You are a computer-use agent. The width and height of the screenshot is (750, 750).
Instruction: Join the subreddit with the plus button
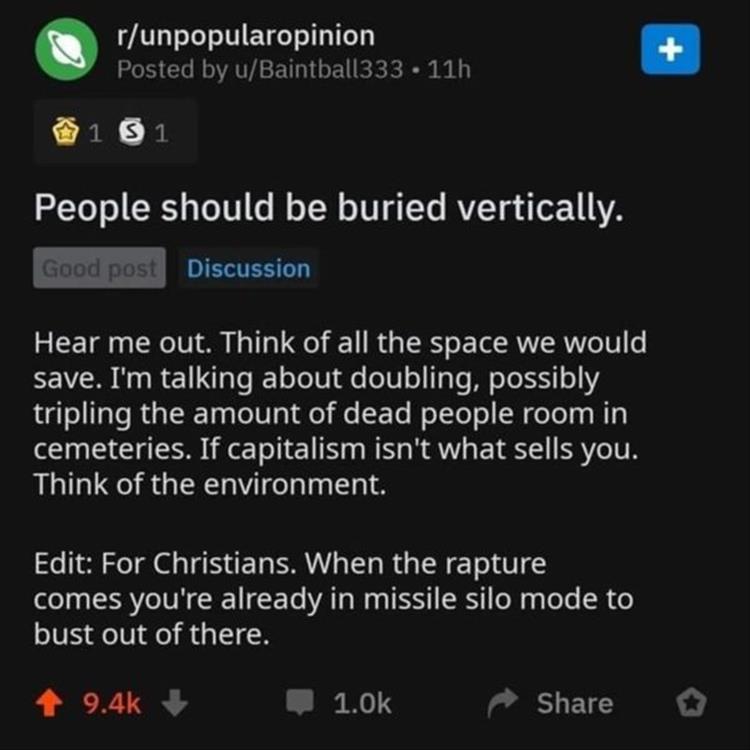pyautogui.click(x=670, y=49)
